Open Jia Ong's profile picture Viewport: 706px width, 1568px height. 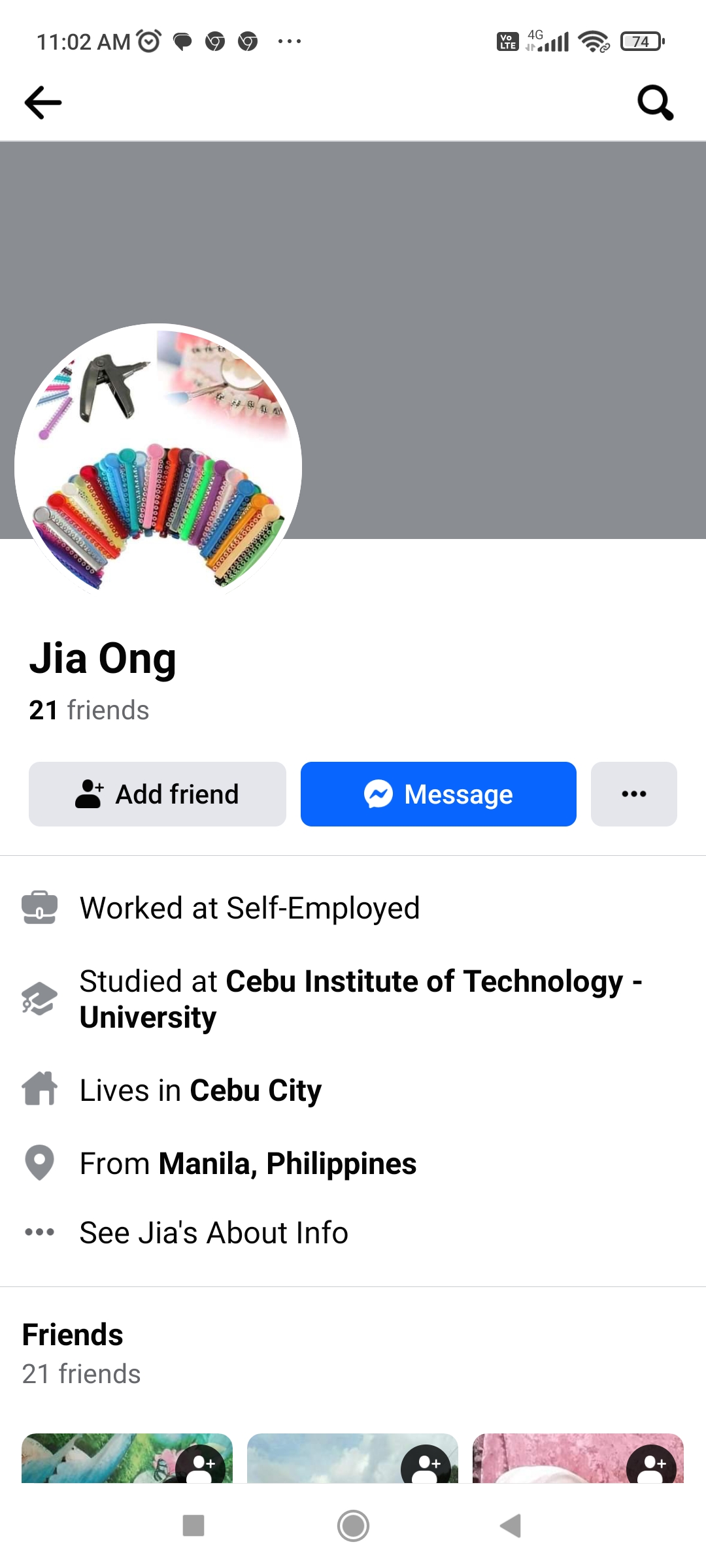click(x=158, y=466)
